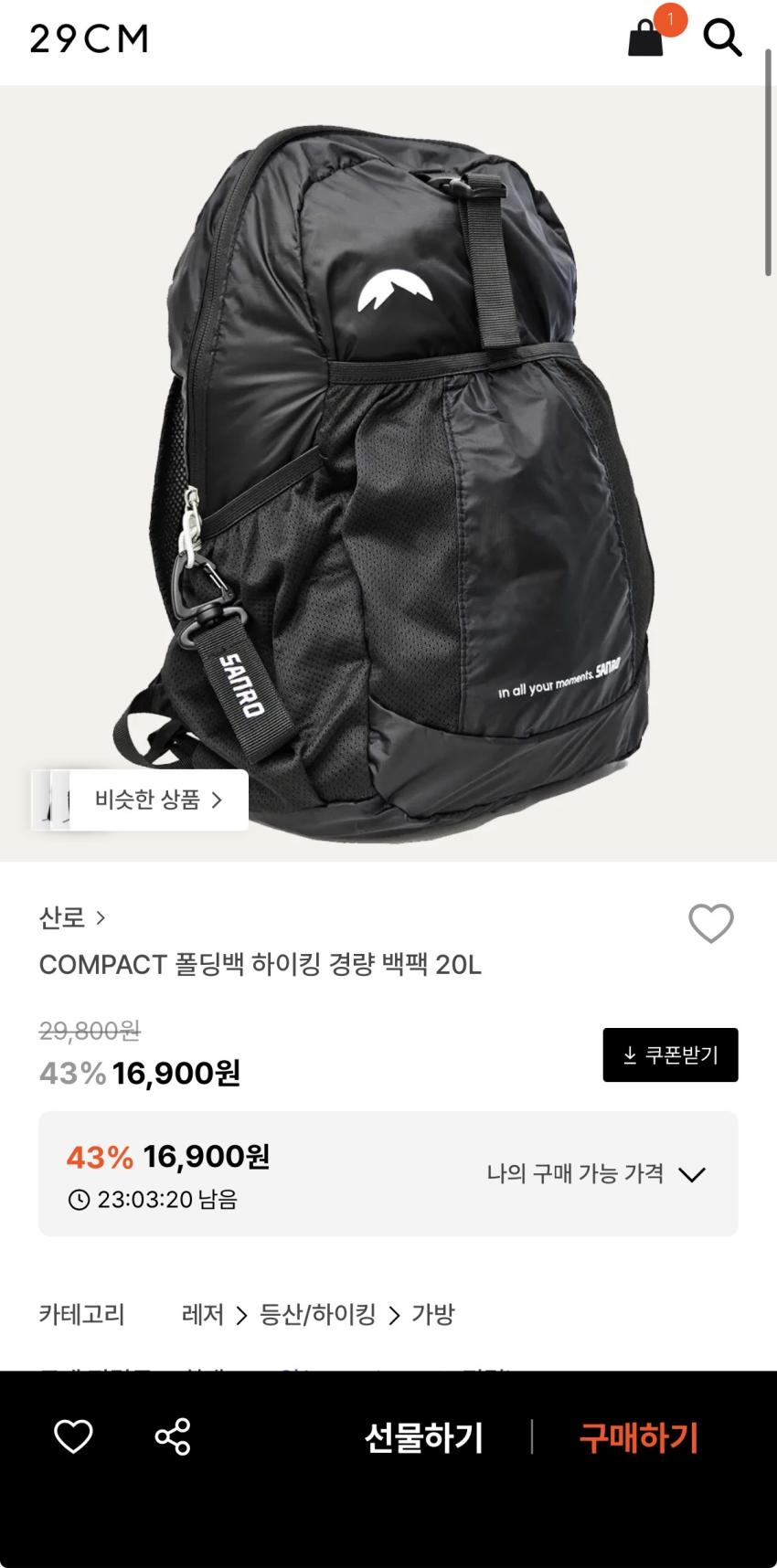Buy now with 구매하기
This screenshot has height=1568, width=777.
click(639, 1438)
